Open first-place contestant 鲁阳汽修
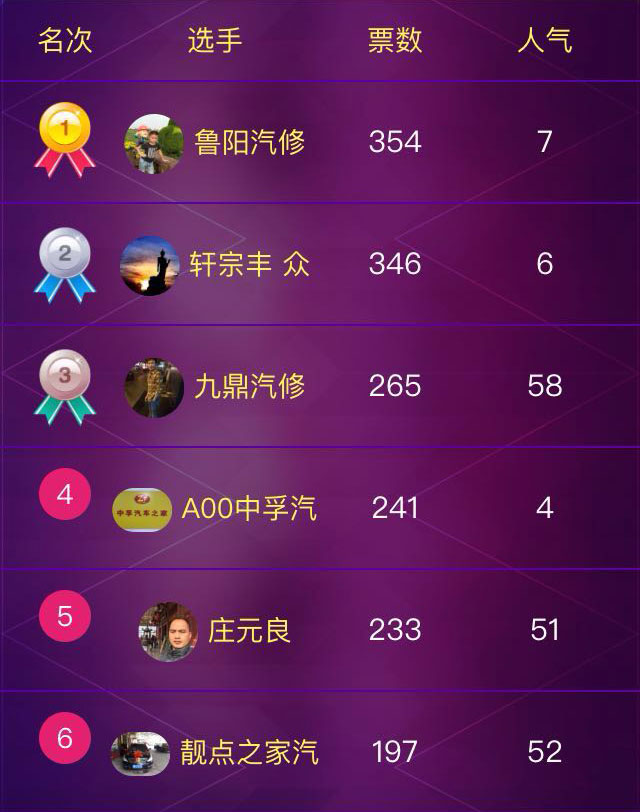The image size is (640, 812). 249,142
